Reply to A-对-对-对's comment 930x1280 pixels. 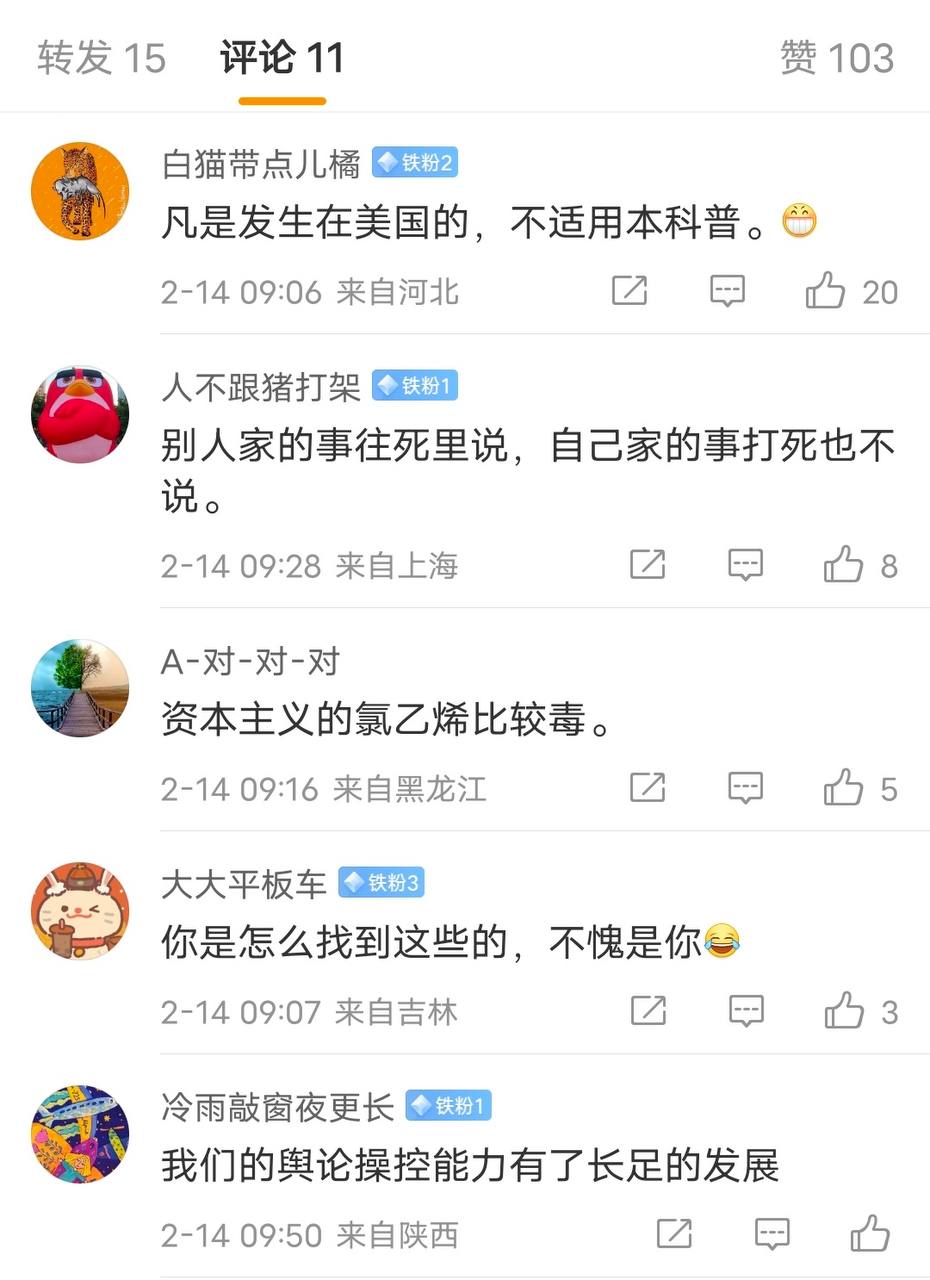pos(745,789)
